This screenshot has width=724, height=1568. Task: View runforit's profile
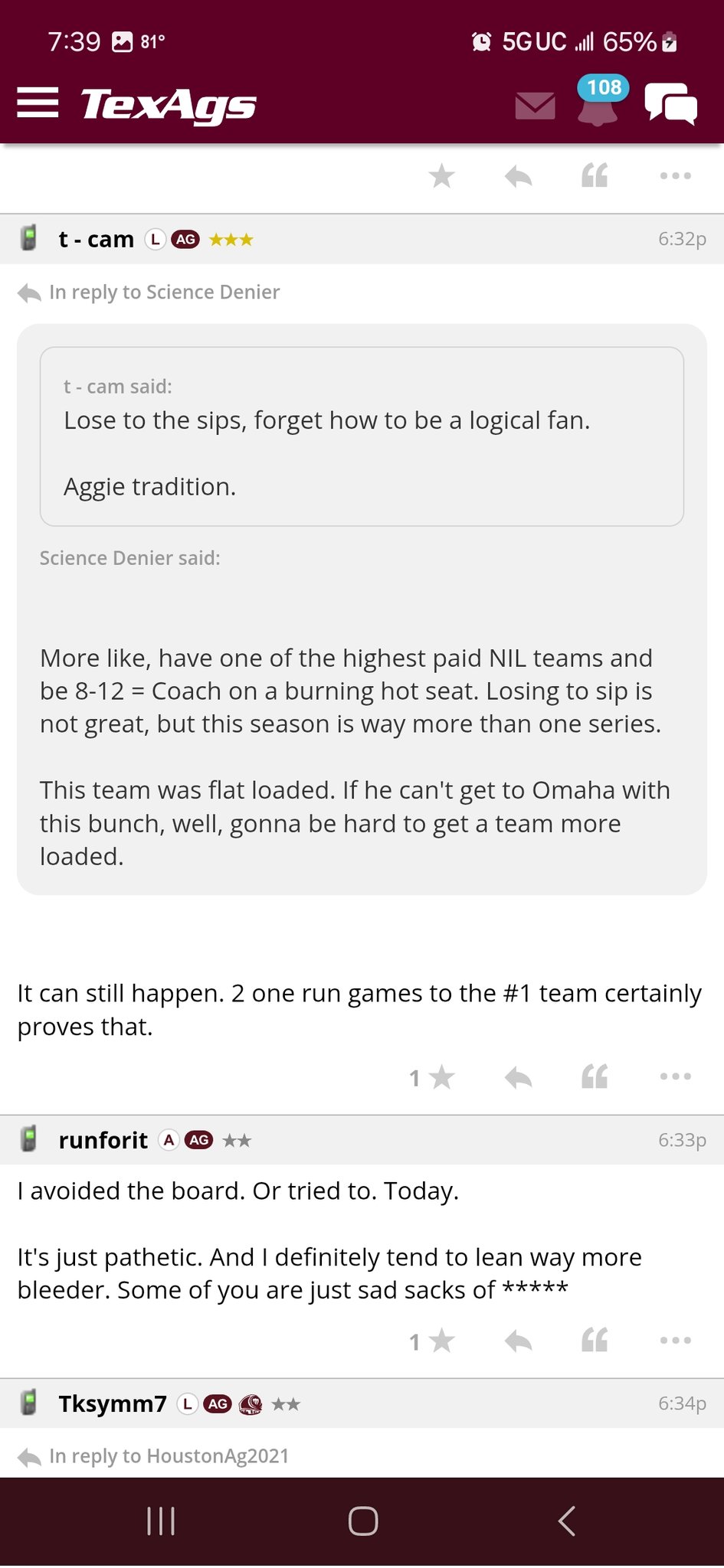pos(103,1141)
